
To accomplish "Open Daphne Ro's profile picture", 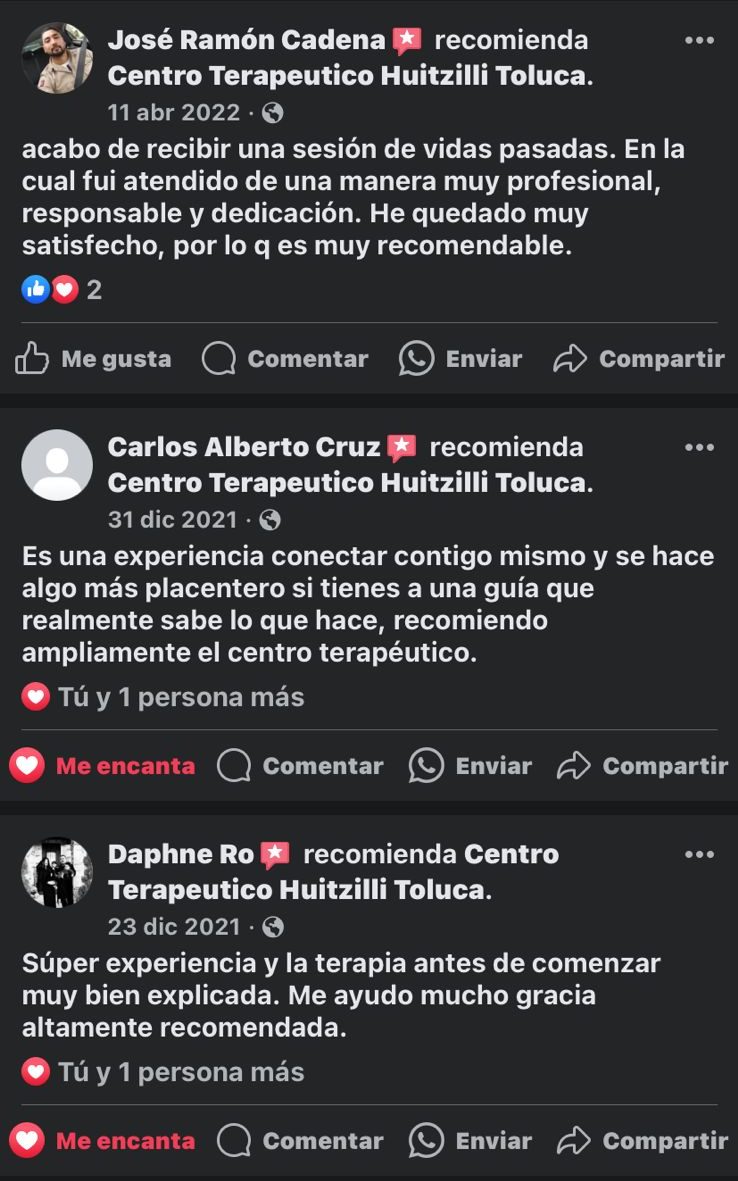I will [x=57, y=872].
